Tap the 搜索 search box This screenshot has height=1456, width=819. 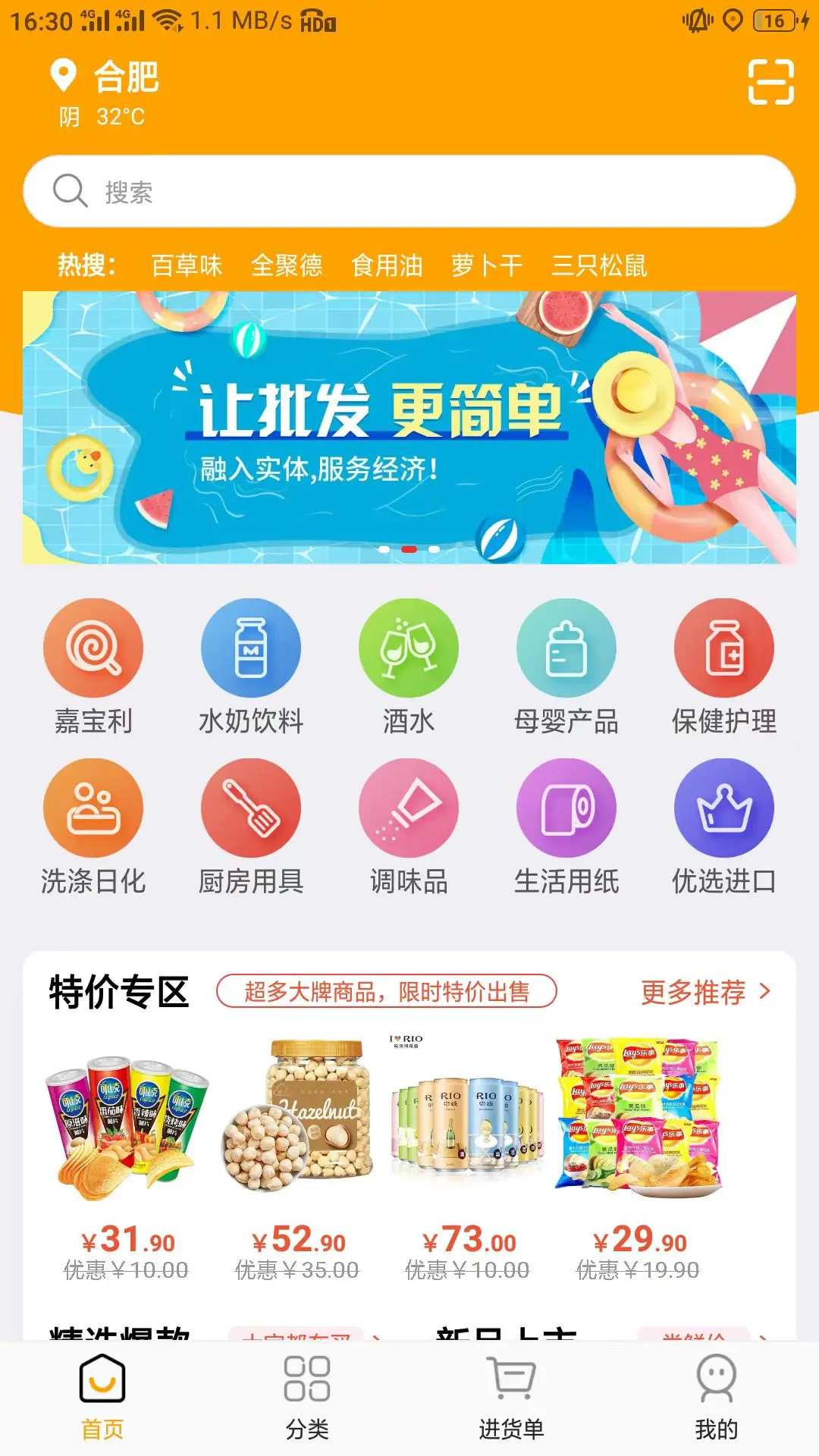pos(409,192)
